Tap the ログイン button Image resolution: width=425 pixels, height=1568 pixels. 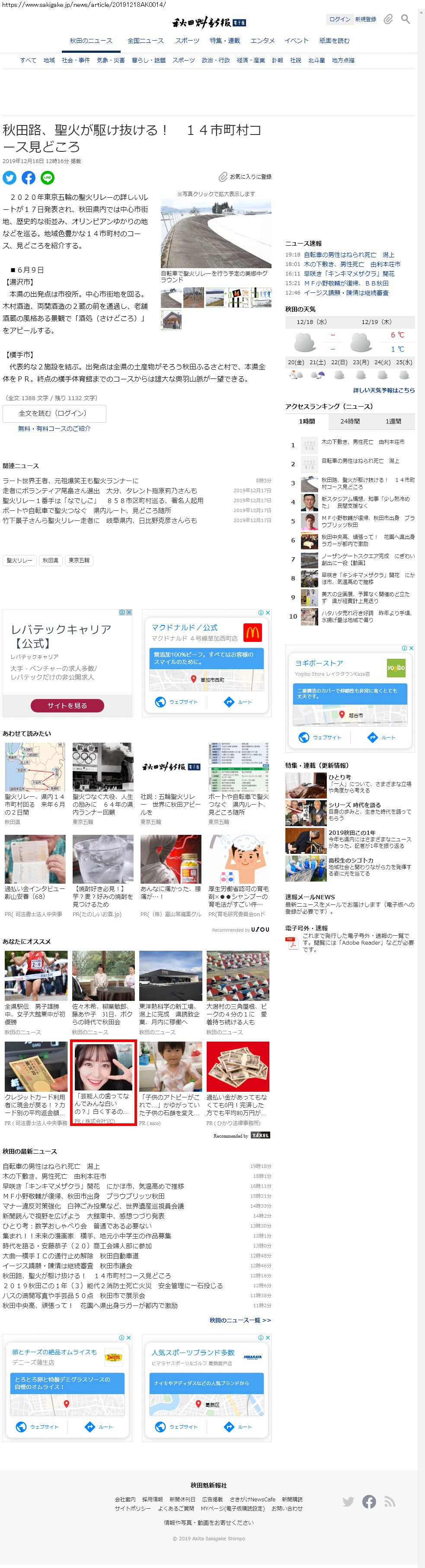(339, 19)
